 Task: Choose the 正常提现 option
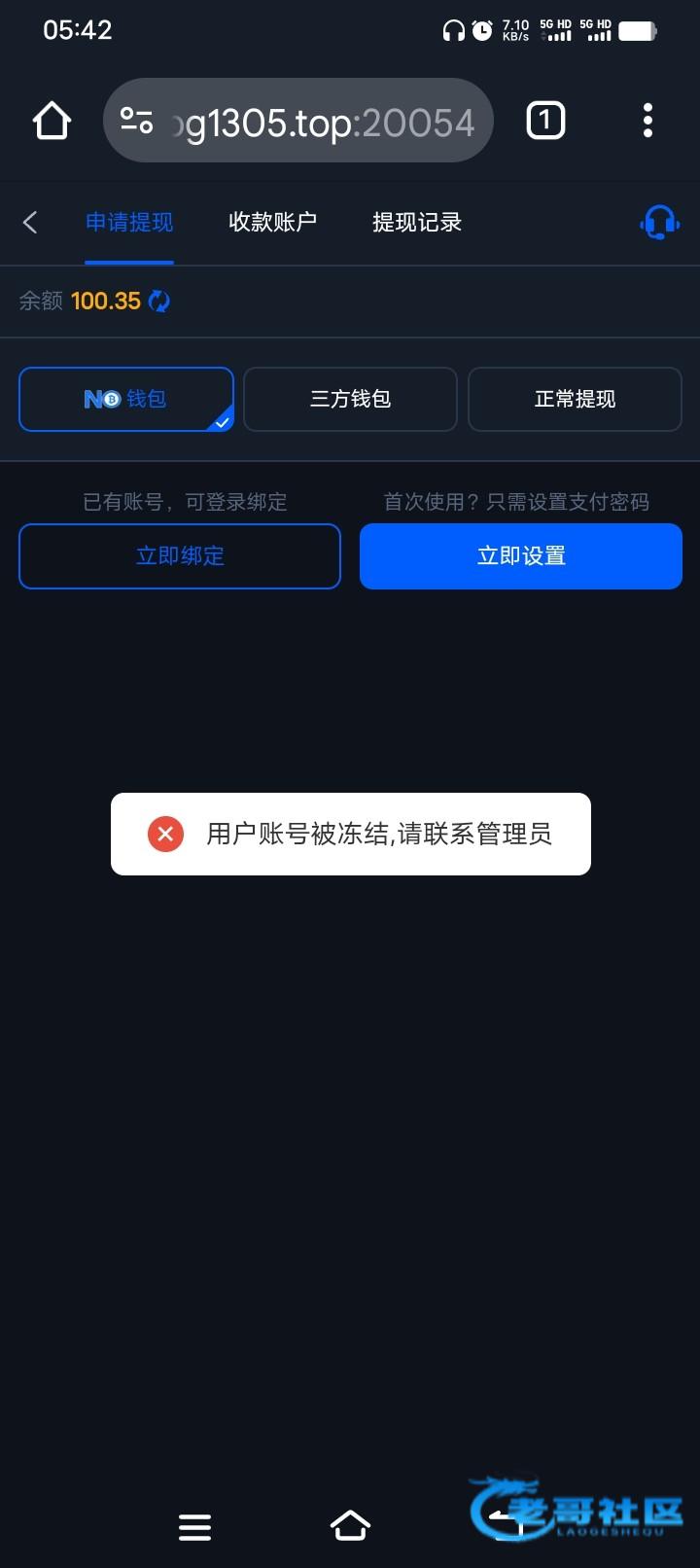point(575,399)
